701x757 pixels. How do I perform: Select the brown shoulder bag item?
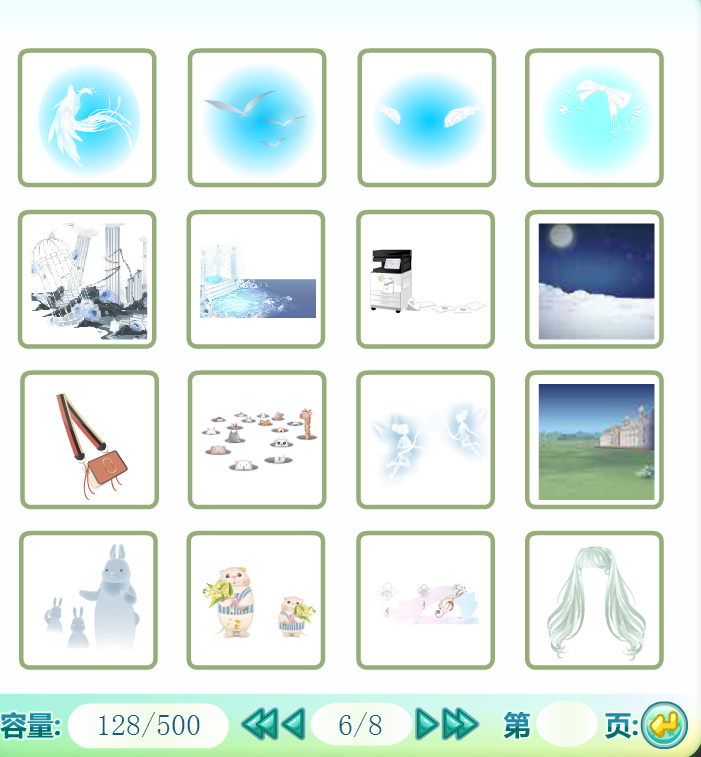click(89, 440)
